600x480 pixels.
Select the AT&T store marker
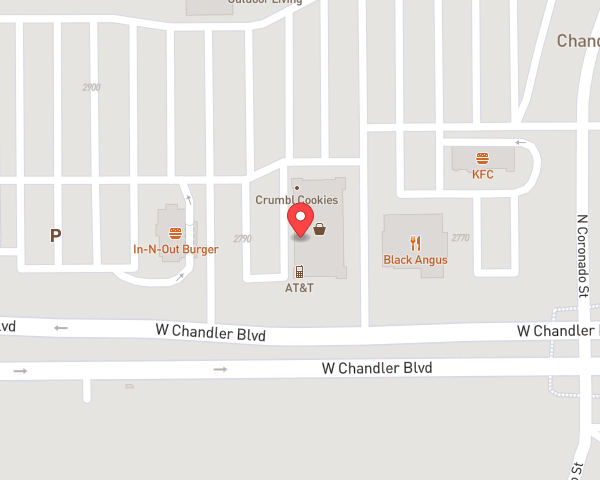click(299, 272)
